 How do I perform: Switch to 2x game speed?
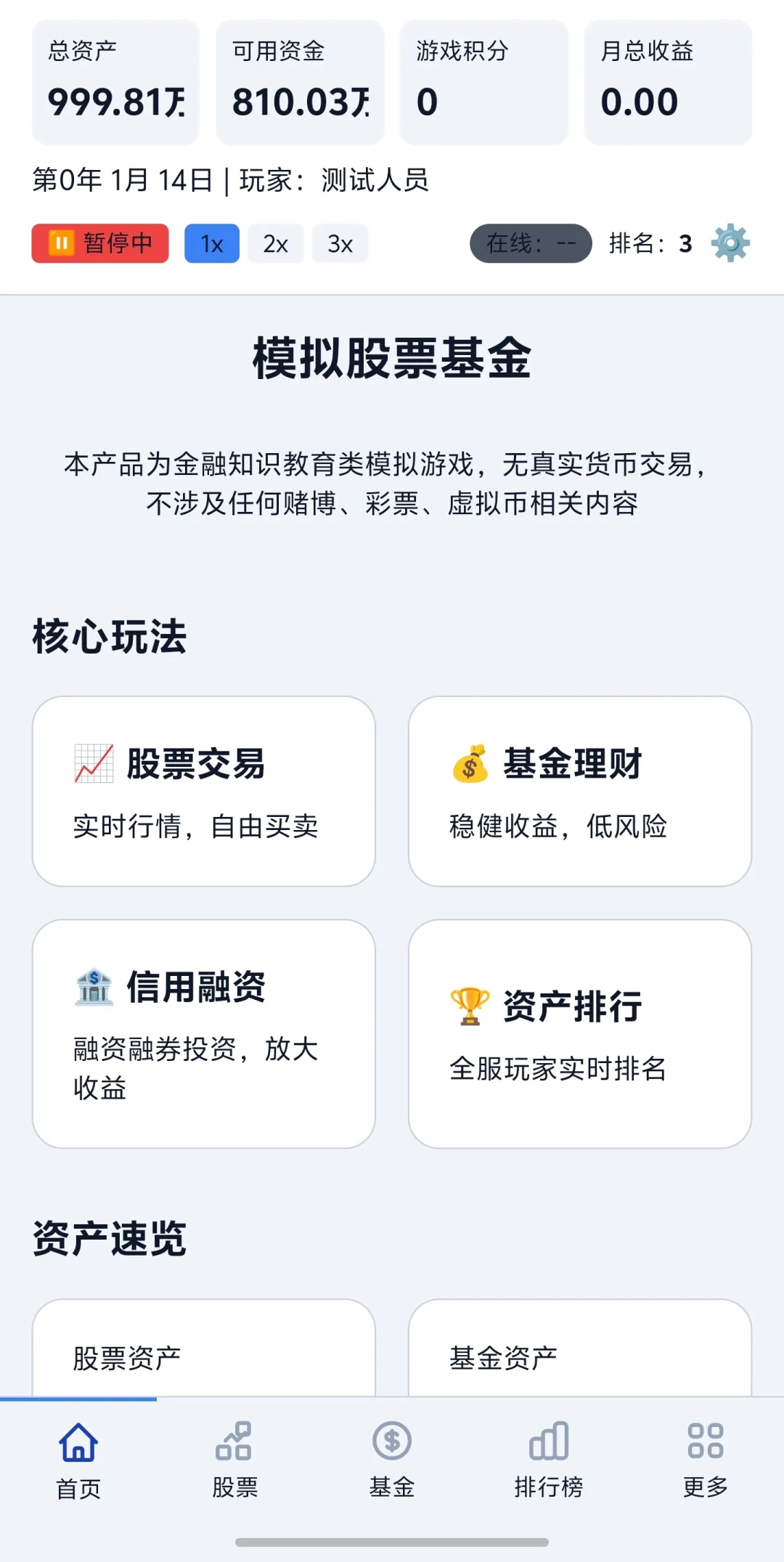click(x=275, y=243)
